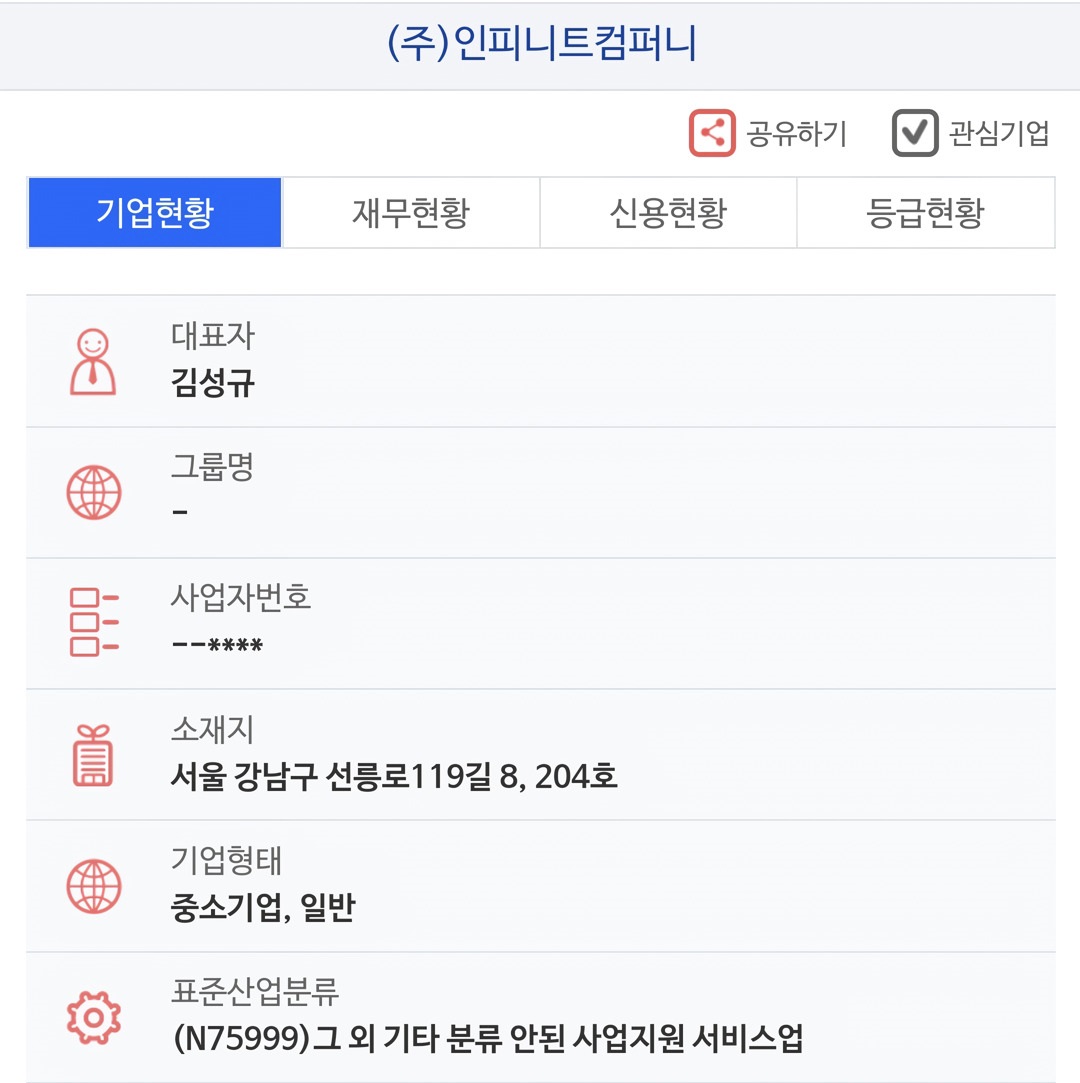The height and width of the screenshot is (1083, 1080).
Task: Click the gear icon next to 표준산업분류
Action: pos(95,1018)
